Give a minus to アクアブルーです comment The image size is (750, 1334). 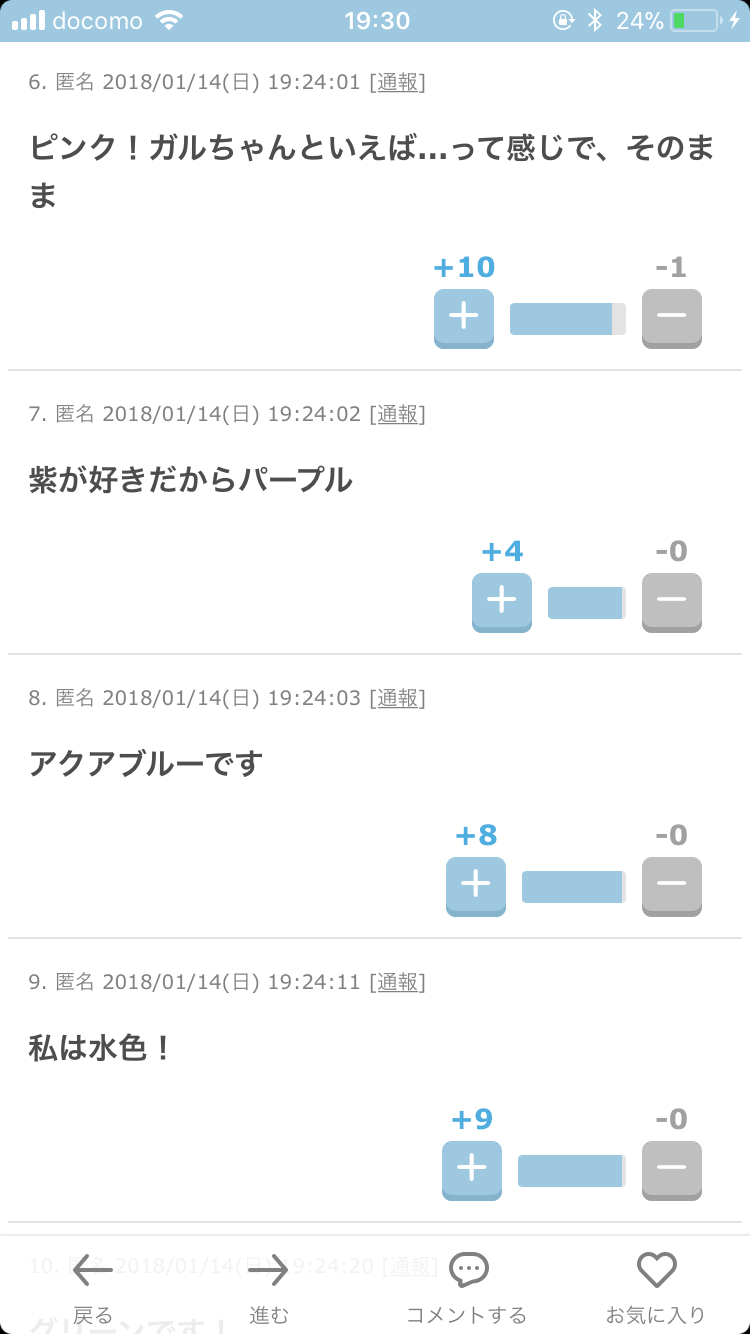click(672, 886)
